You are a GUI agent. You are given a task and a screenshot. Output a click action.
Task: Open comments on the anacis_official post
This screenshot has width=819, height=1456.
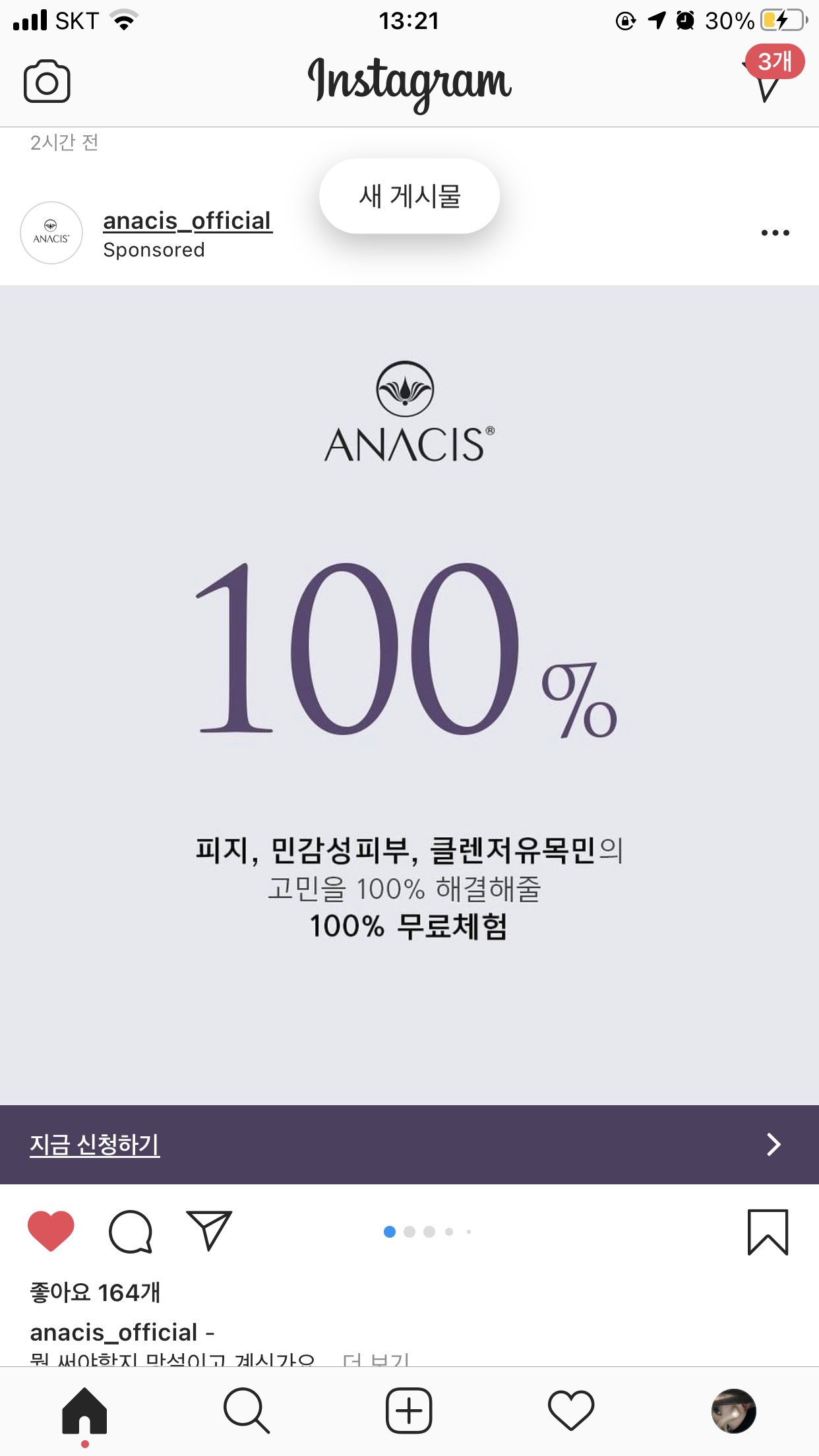(x=131, y=1231)
